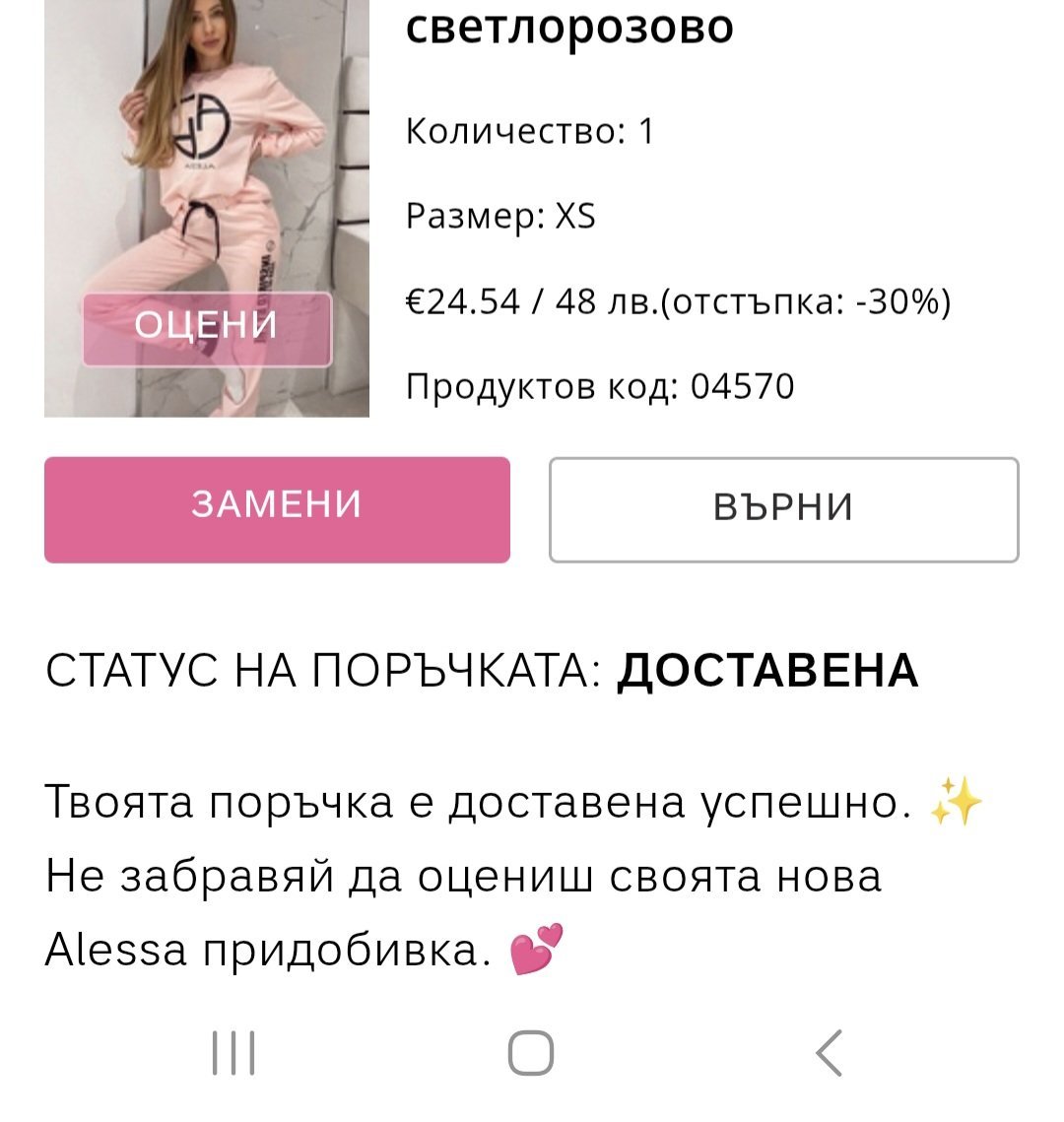Select ВЪРНИ to return the item

pos(783,509)
